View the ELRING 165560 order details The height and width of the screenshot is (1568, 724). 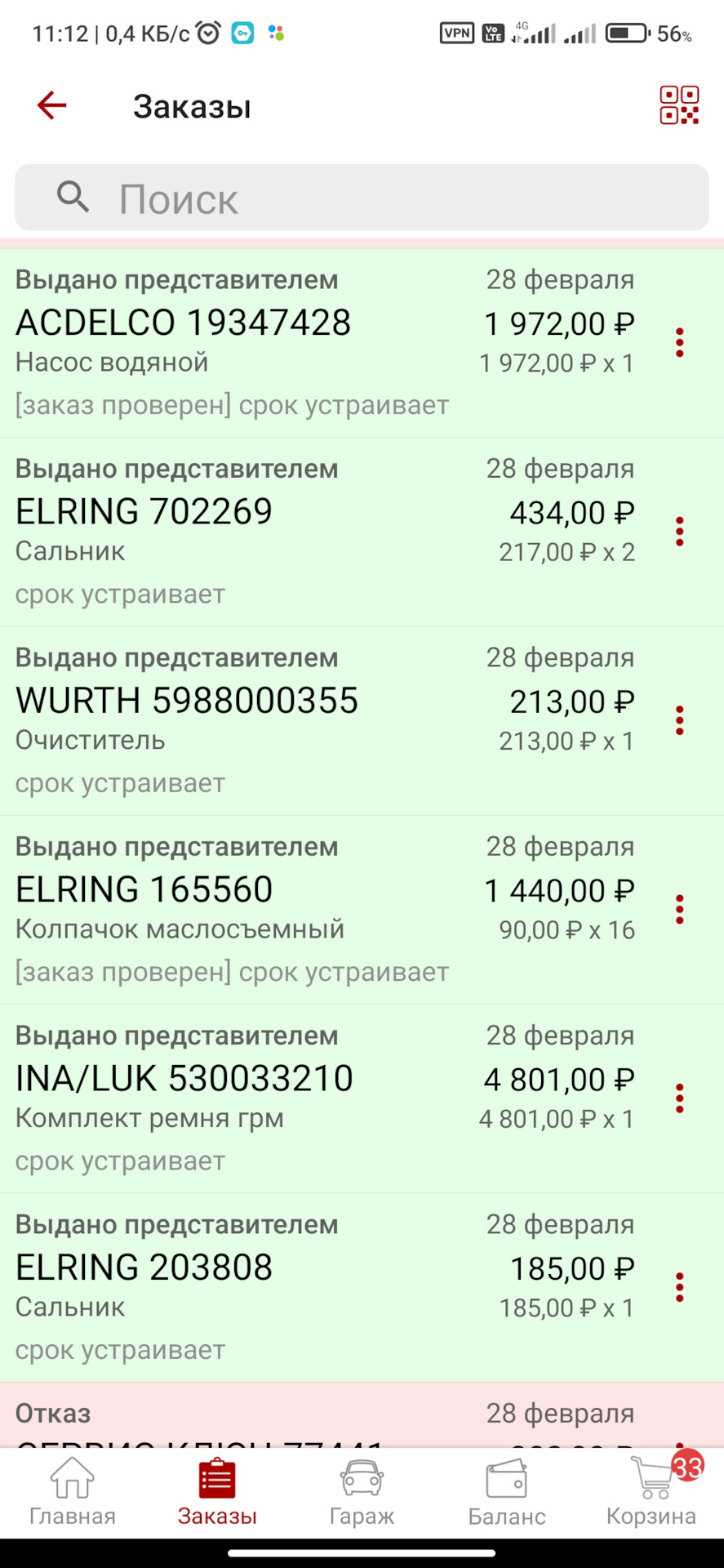(245, 909)
